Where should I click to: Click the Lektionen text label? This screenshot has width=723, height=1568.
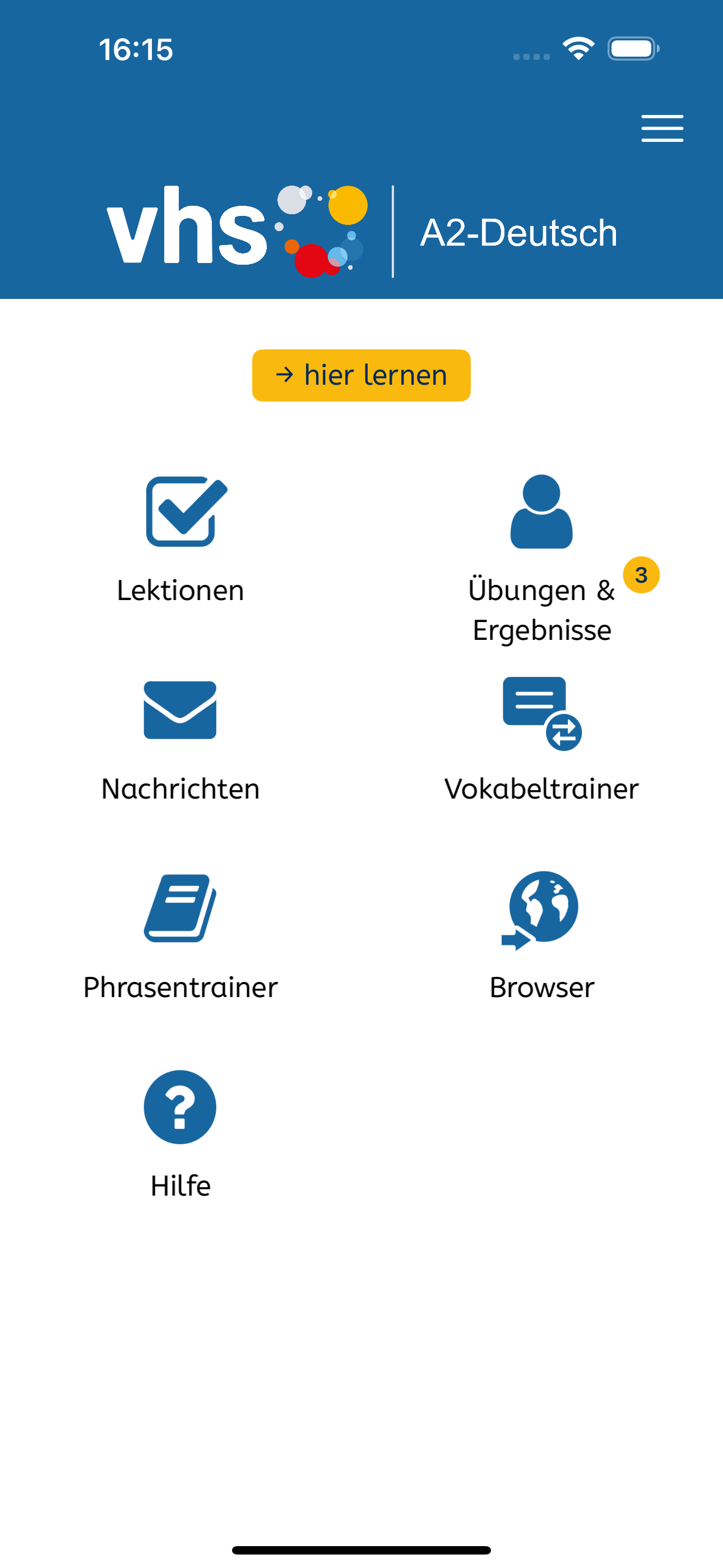180,589
